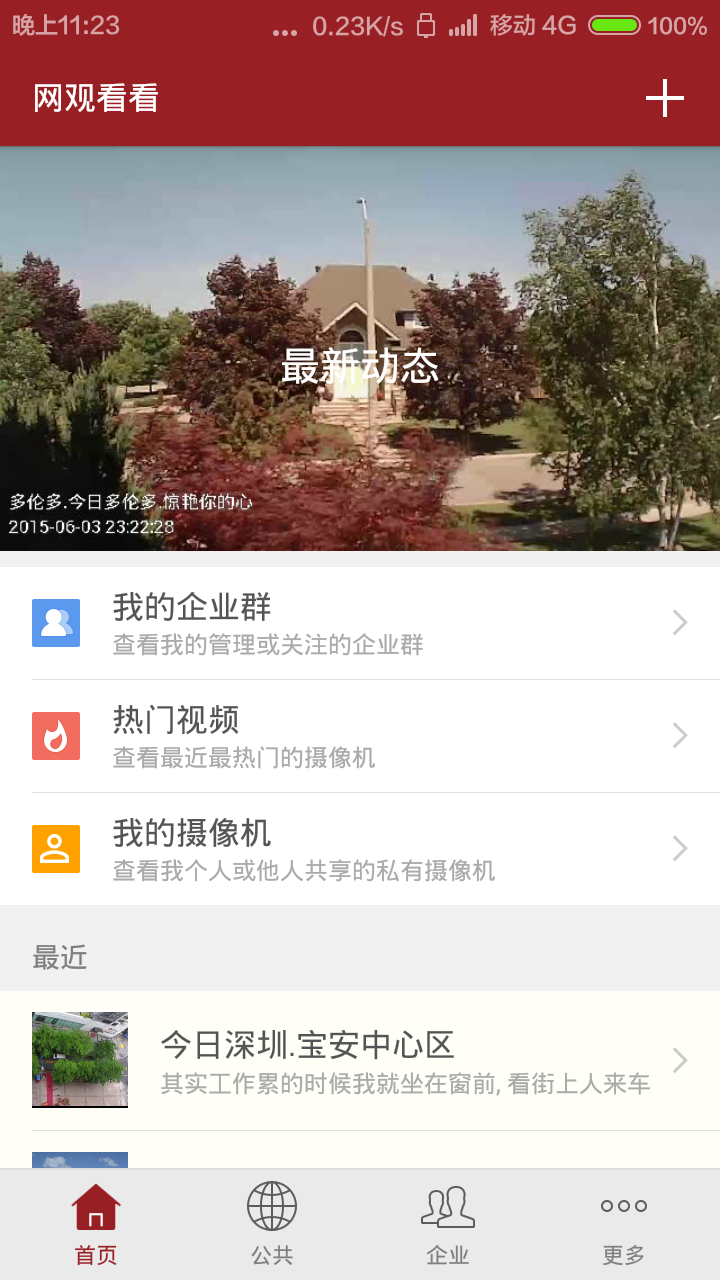Switch to the 企业 tab
Image resolution: width=720 pixels, height=1280 pixels.
pyautogui.click(x=448, y=1224)
